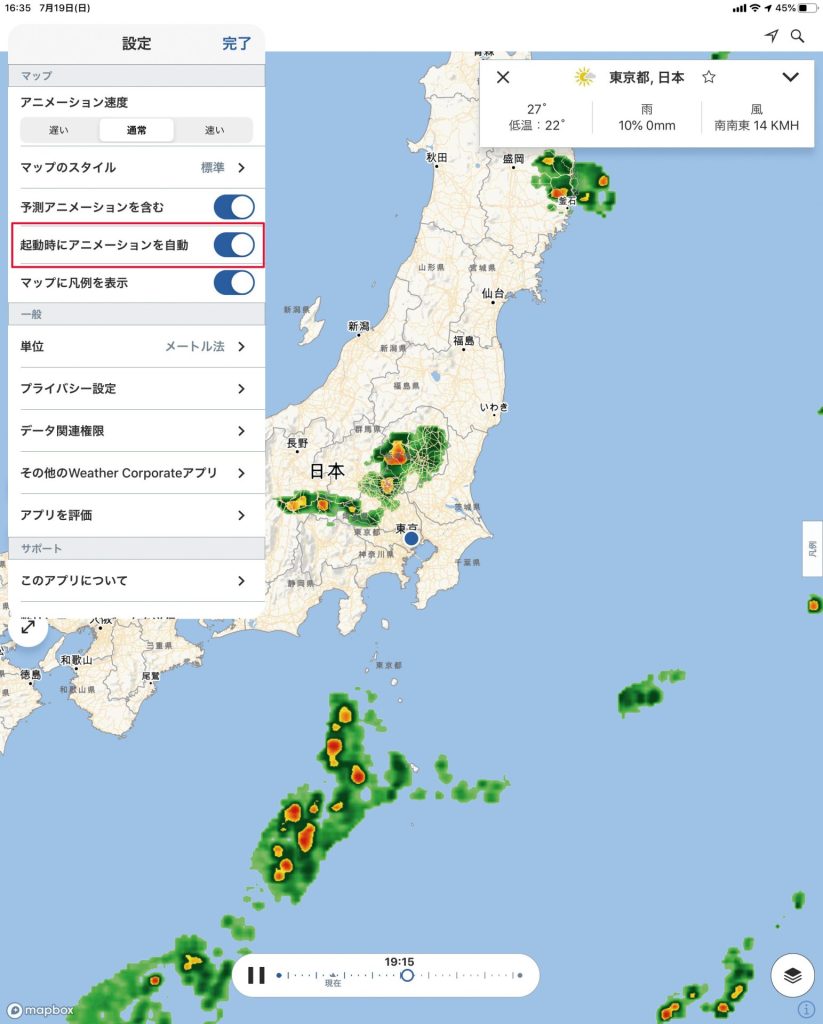Set animation speed to 遅い
This screenshot has height=1024, width=823.
[59, 130]
